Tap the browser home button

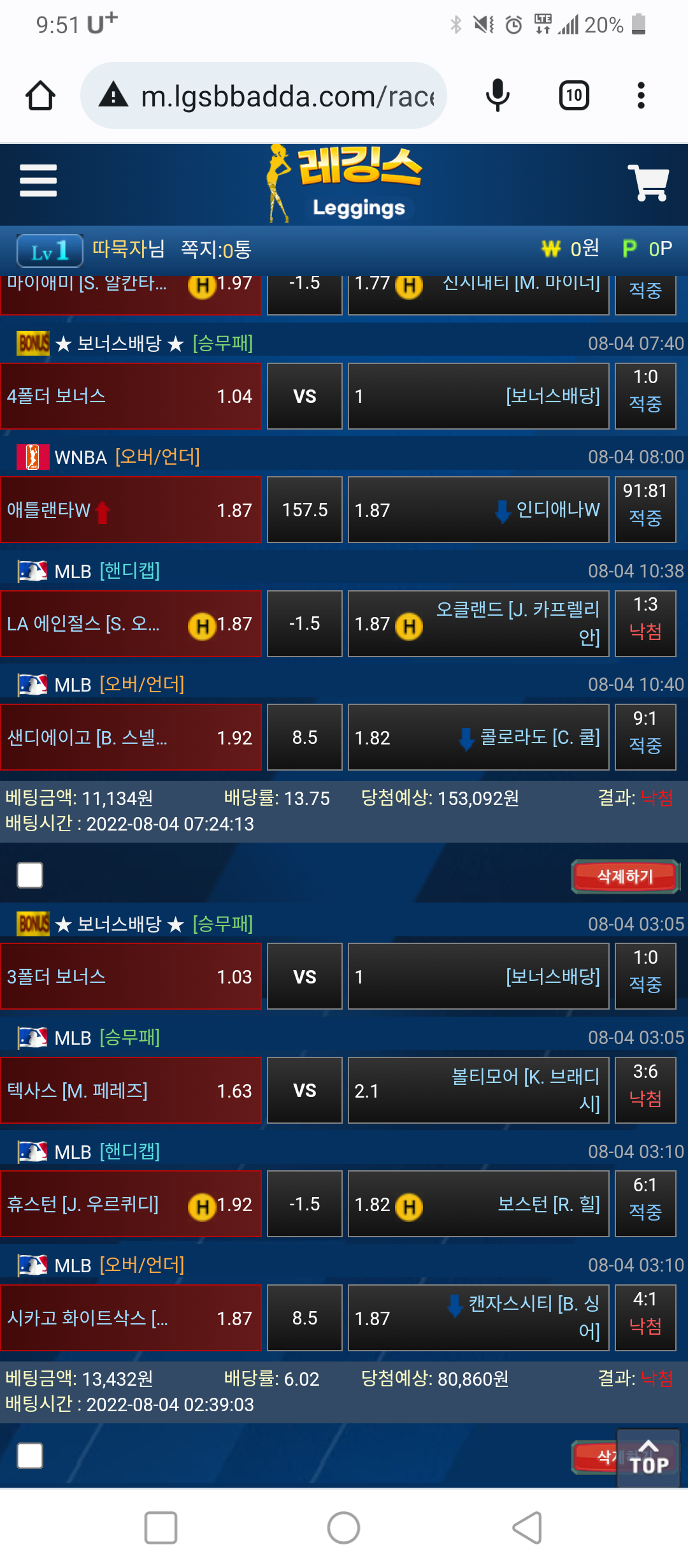[x=40, y=96]
